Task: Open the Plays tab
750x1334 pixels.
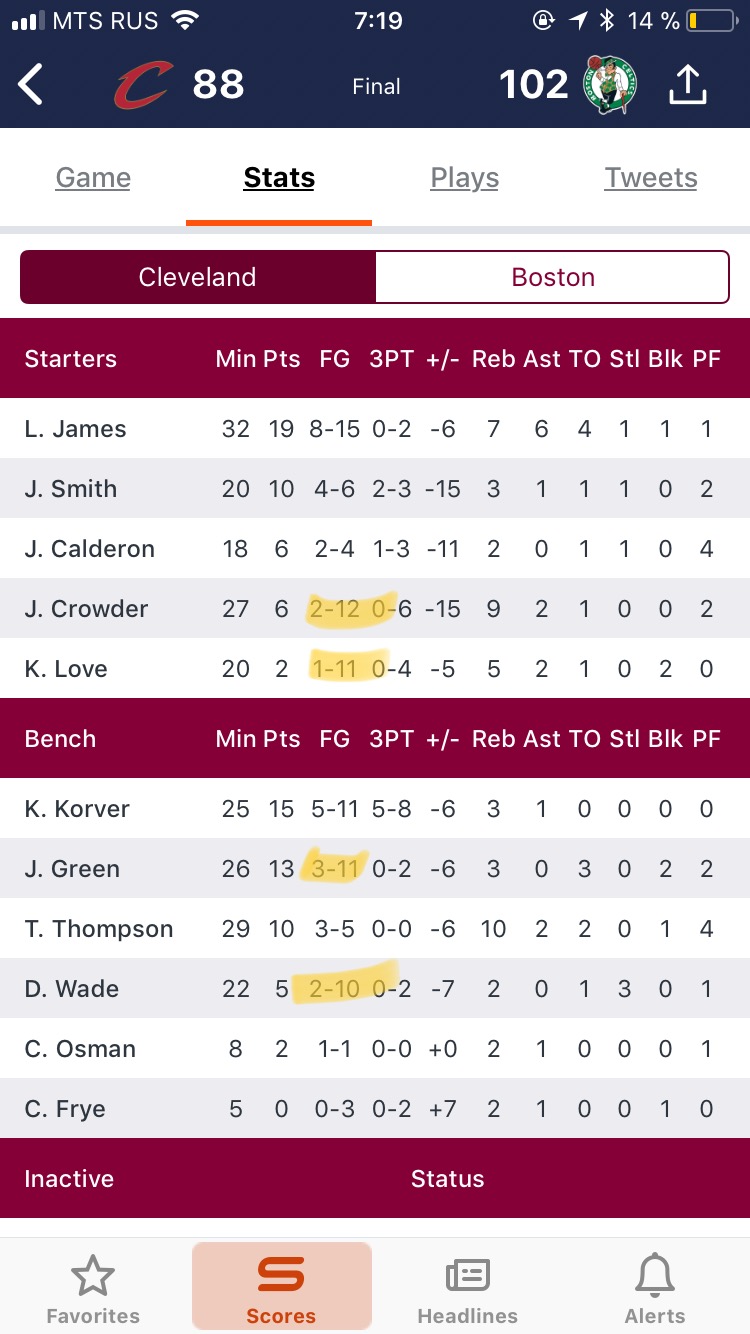Action: (464, 178)
